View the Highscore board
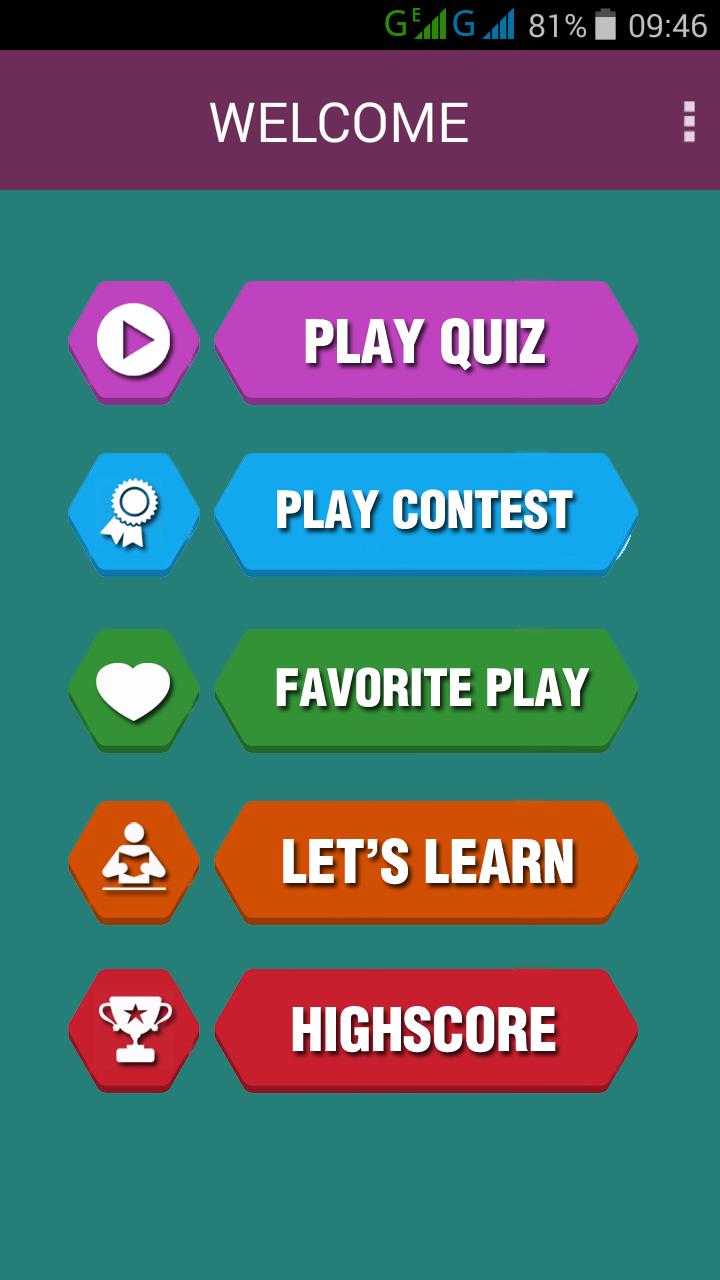720x1280 pixels. coord(426,1029)
